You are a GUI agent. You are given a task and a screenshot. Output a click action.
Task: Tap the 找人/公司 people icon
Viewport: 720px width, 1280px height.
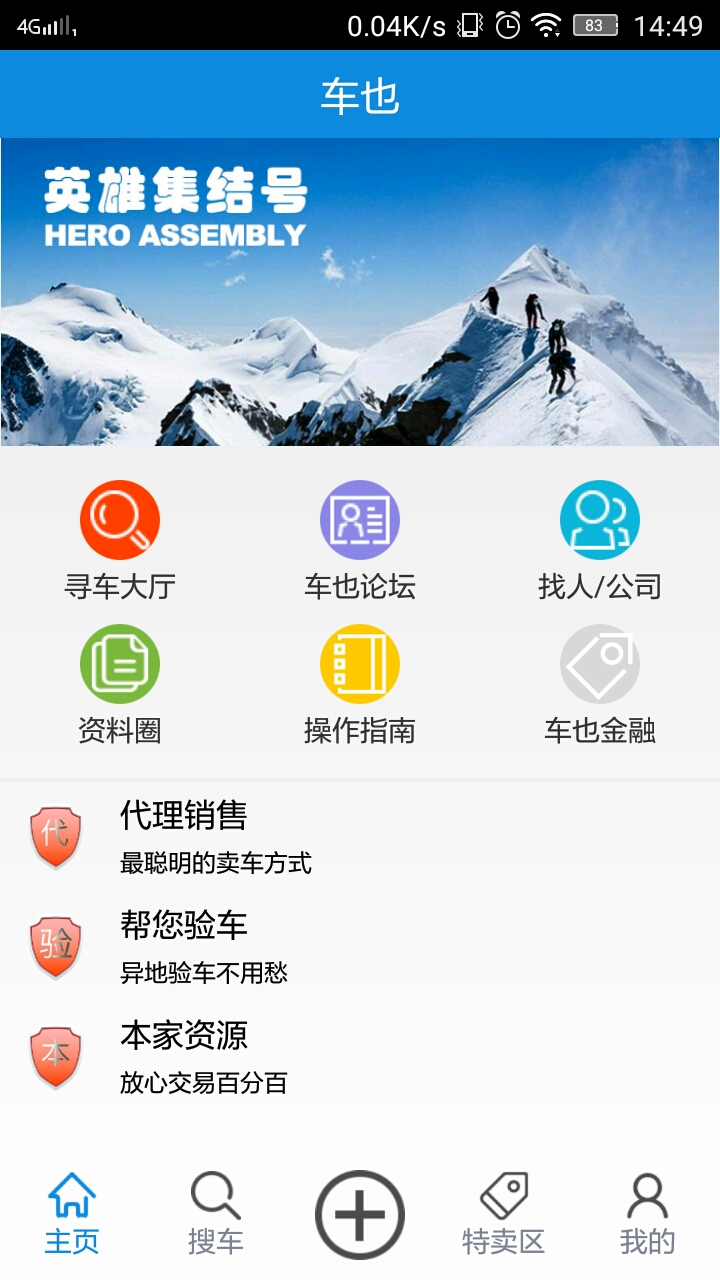click(599, 519)
